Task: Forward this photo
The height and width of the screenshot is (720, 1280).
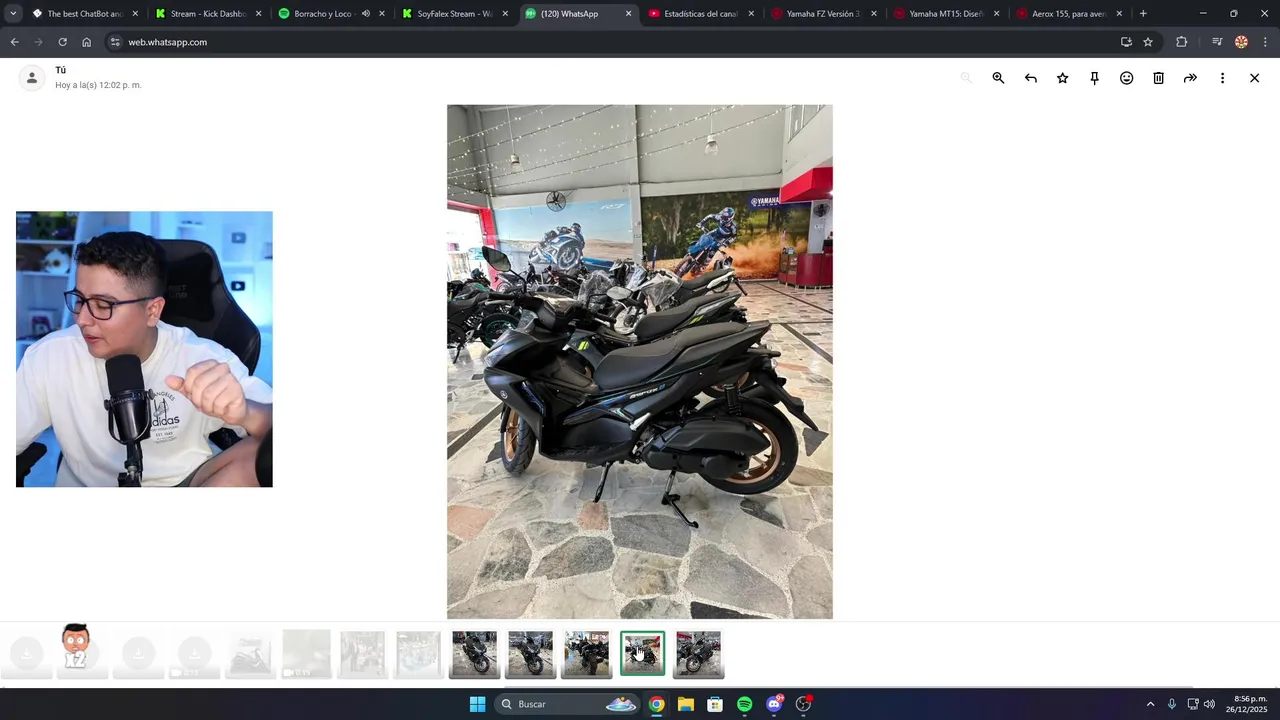Action: coord(1190,78)
